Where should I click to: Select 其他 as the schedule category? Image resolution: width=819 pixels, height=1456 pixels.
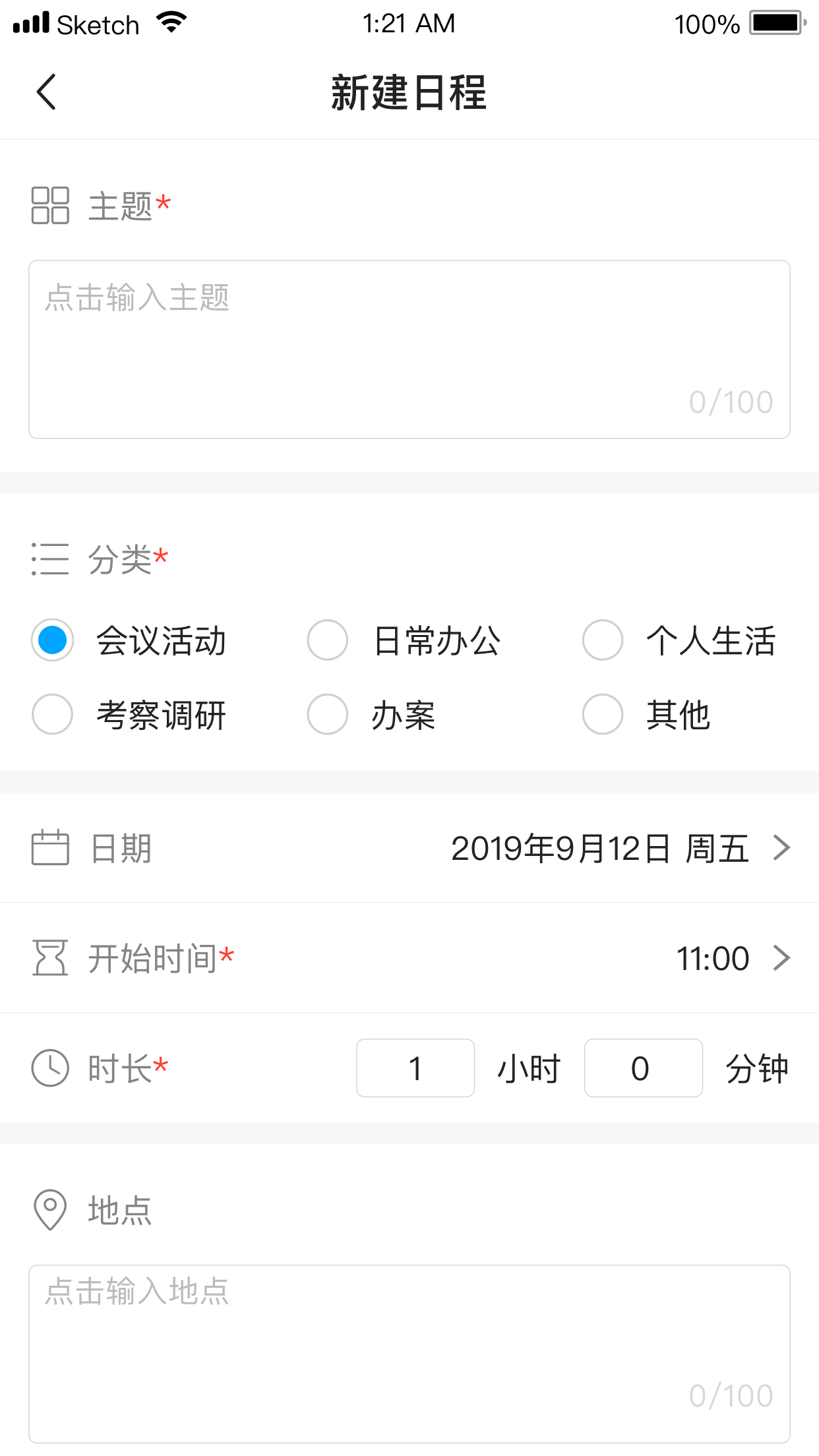(601, 714)
